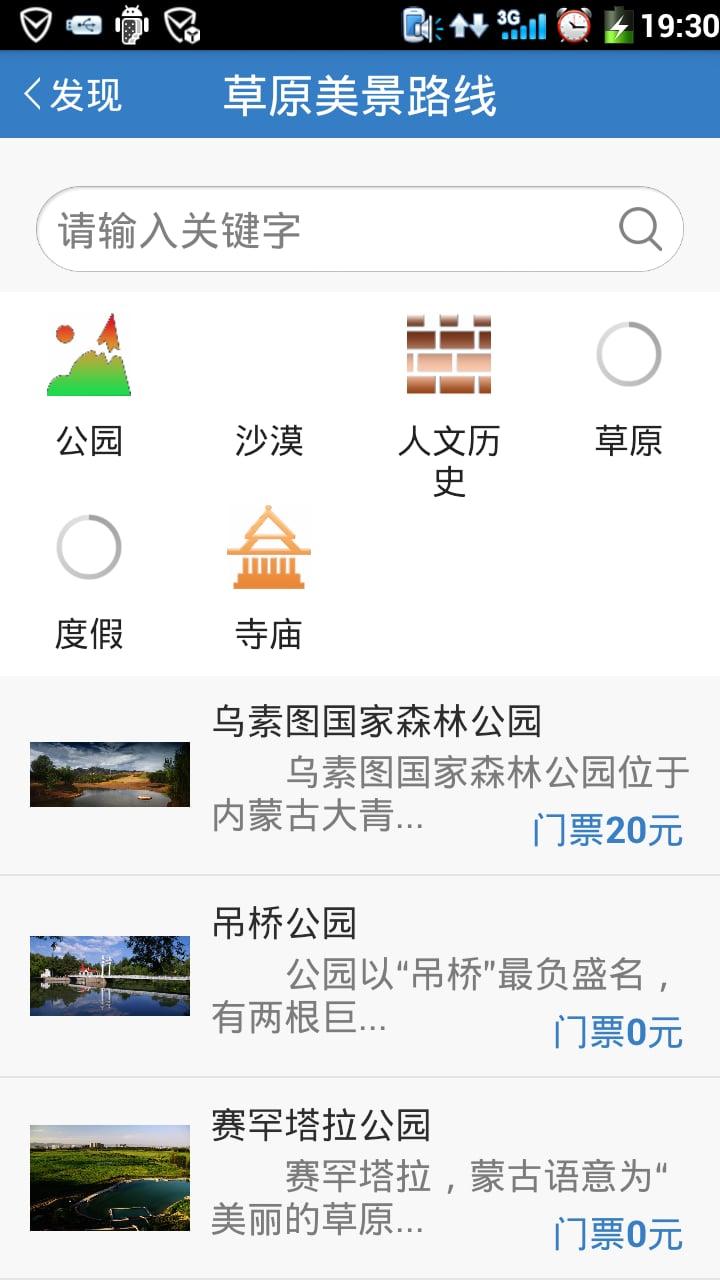This screenshot has height=1280, width=720.
Task: Tap the 乌素图国家森林公园 thumbnail photo
Action: pyautogui.click(x=109, y=775)
